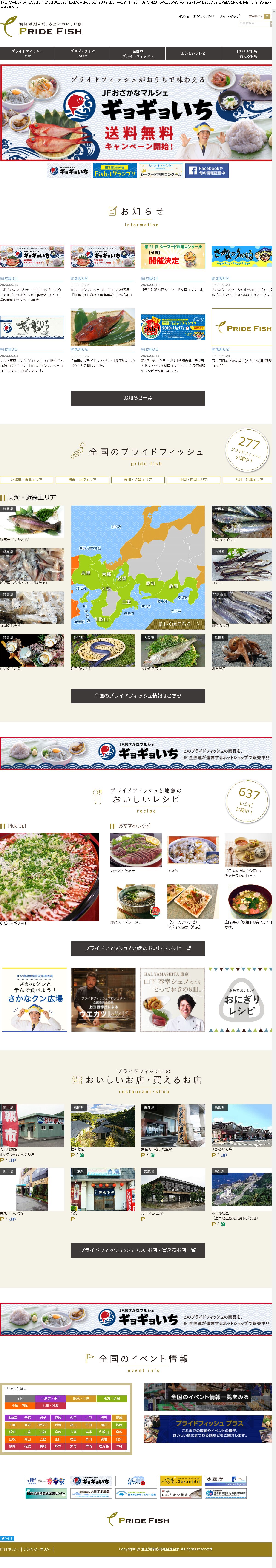The height and width of the screenshot is (1568, 276).
Task: Open the HOME link in the header
Action: pyautogui.click(x=183, y=17)
